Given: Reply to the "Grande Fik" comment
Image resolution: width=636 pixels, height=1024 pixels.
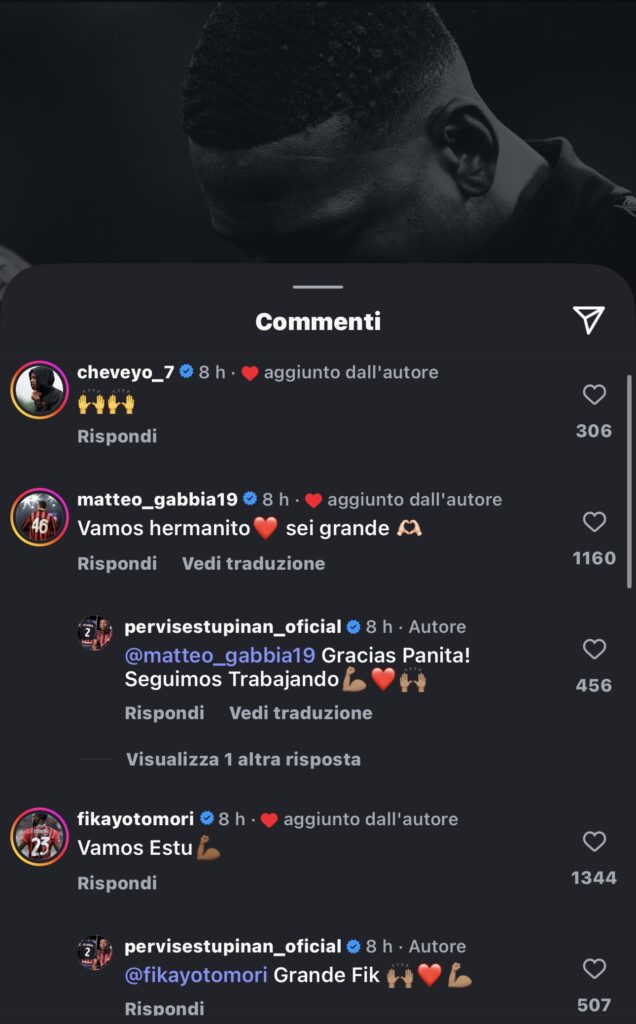Looking at the screenshot, I should pos(164,1009).
